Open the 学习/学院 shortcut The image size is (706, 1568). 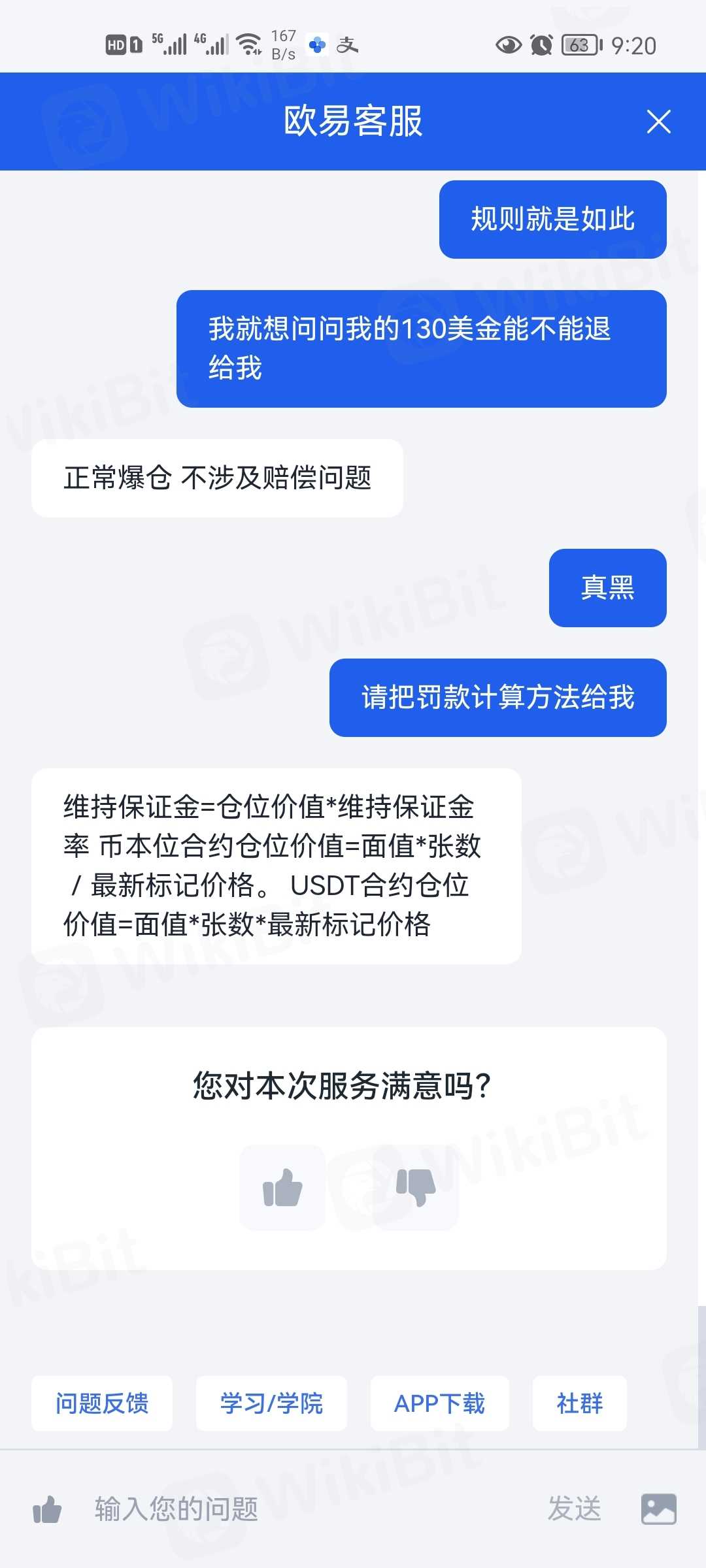click(271, 1403)
